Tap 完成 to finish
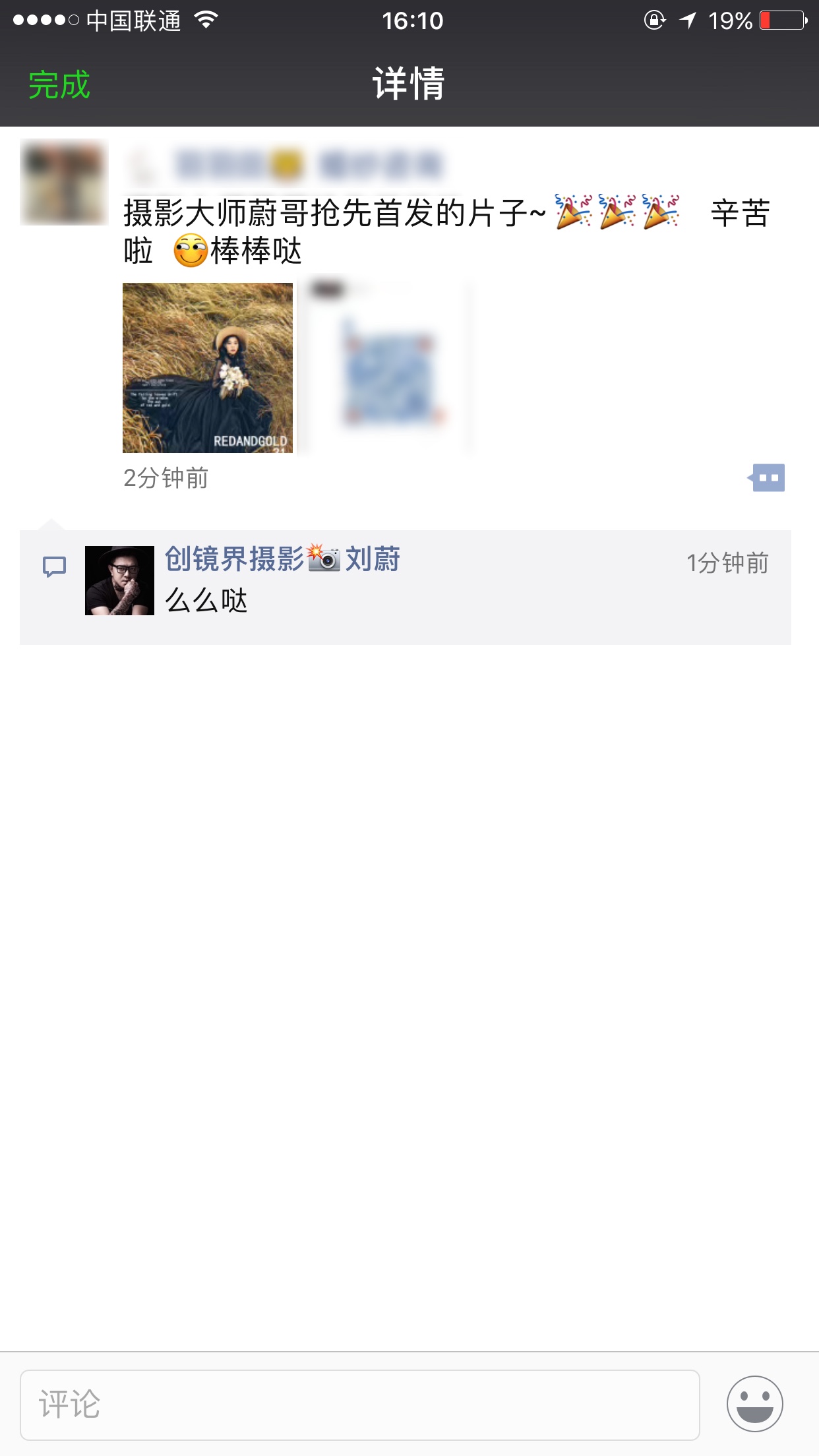This screenshot has height=1456, width=819. tap(59, 85)
